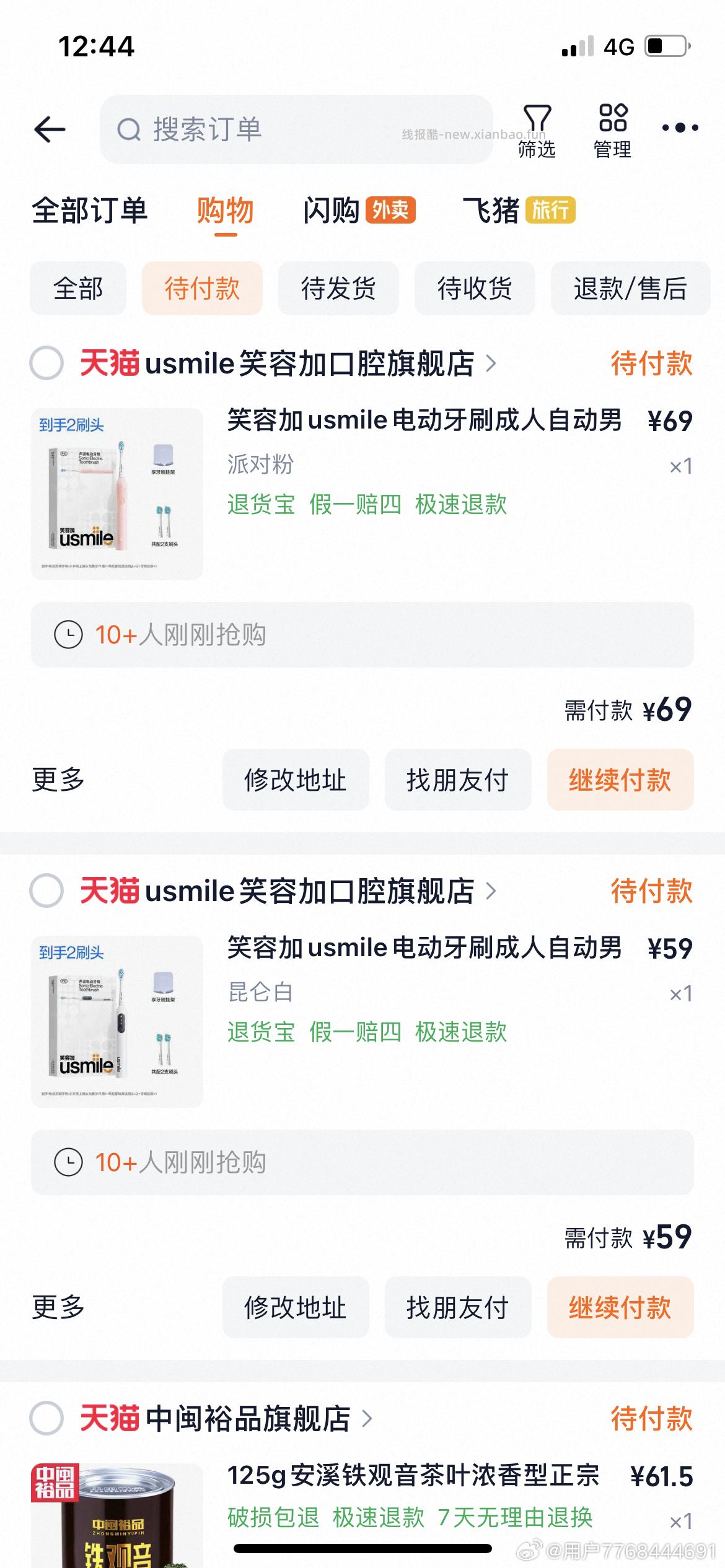
Task: Tap the three-dot more options icon
Action: (x=679, y=127)
